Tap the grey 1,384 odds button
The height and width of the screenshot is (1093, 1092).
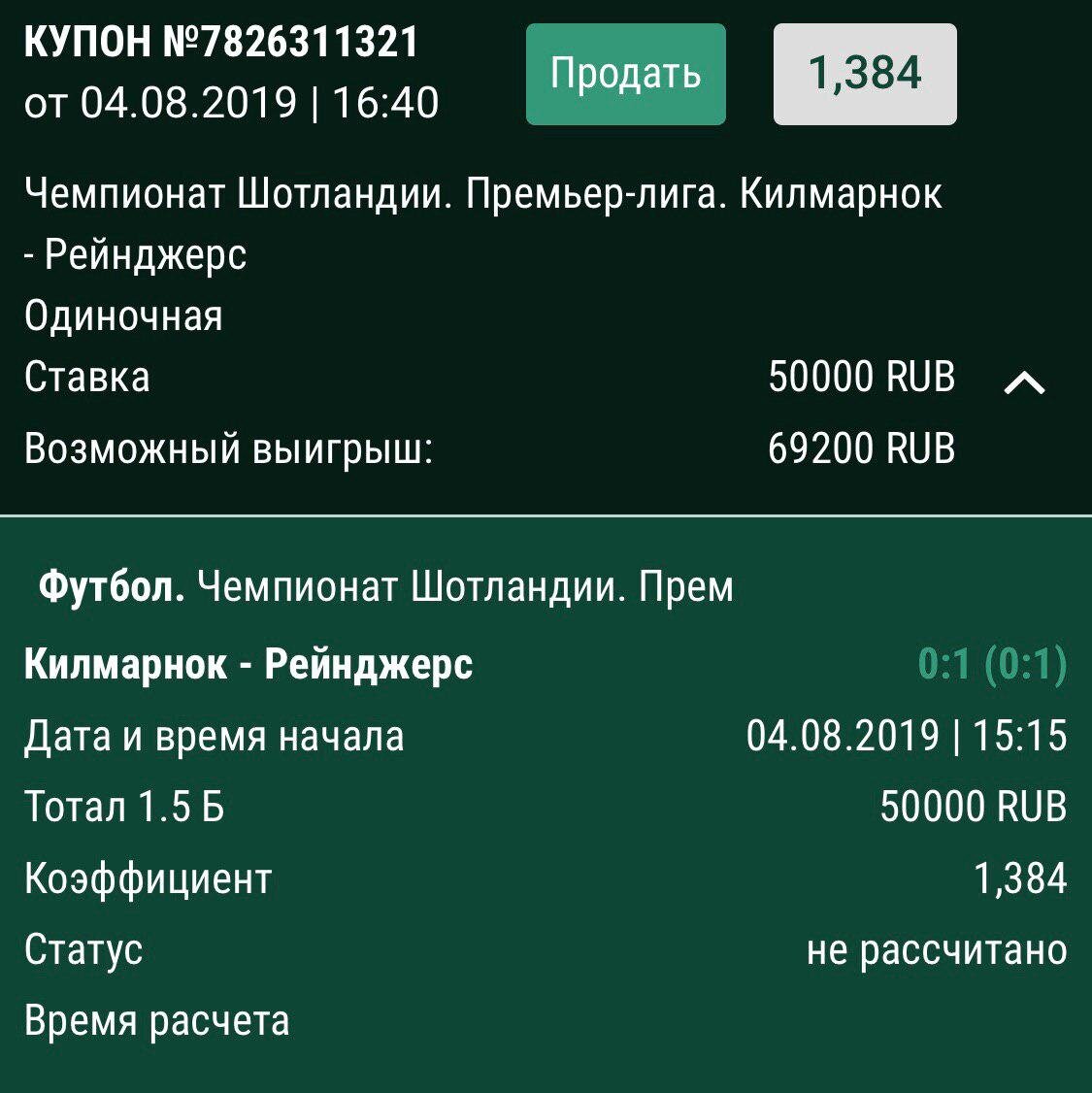coord(864,75)
